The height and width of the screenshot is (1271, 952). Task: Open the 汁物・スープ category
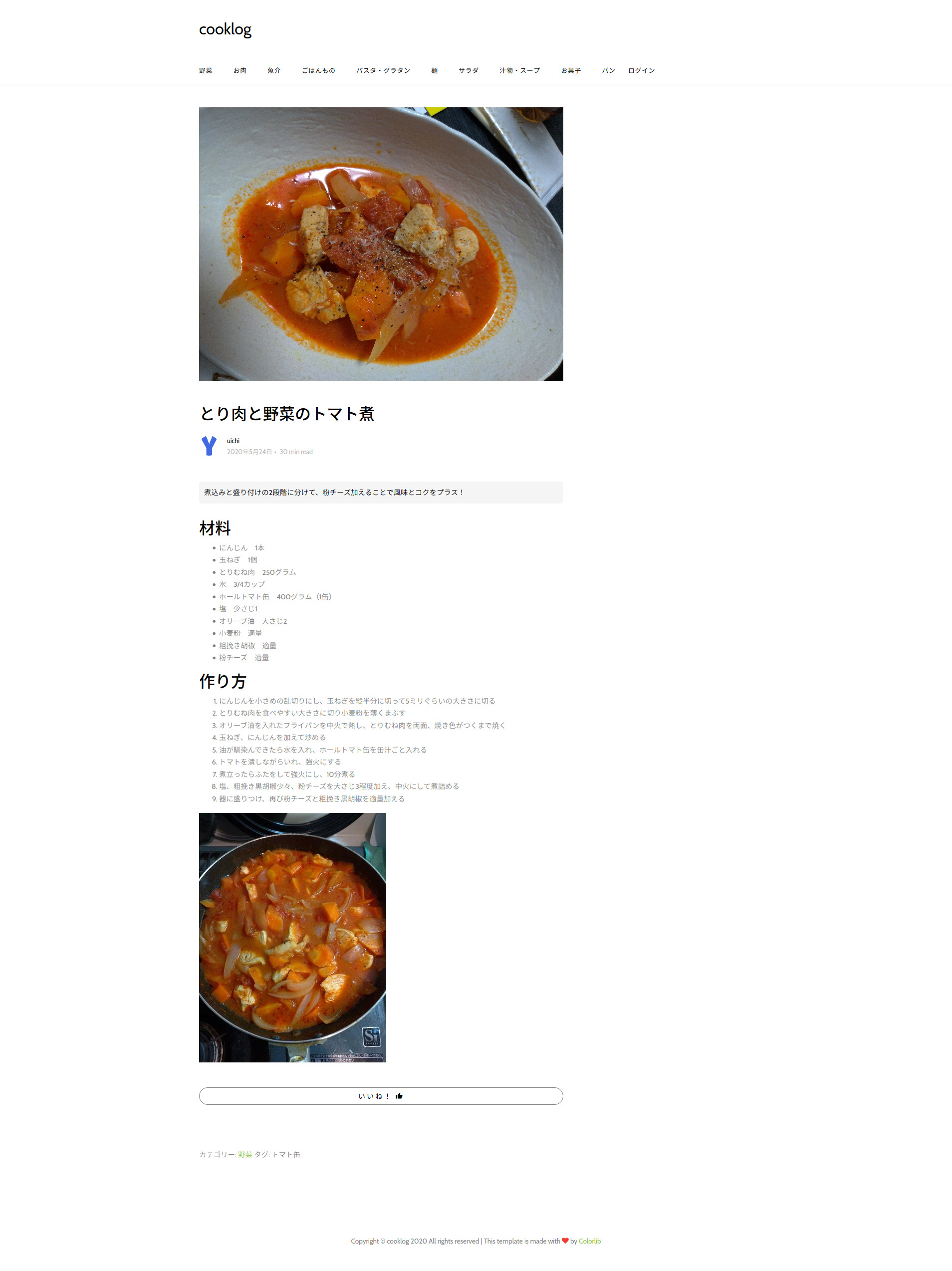519,71
